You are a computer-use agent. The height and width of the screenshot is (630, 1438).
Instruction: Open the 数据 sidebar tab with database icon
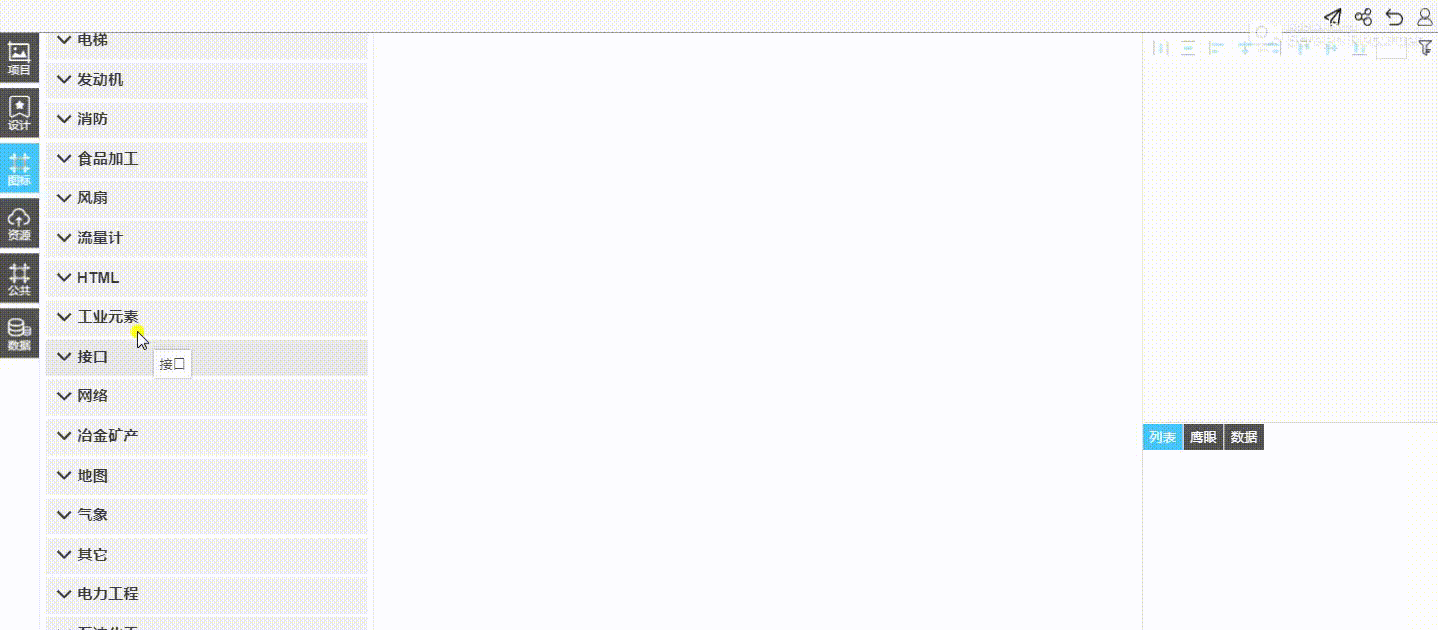19,333
